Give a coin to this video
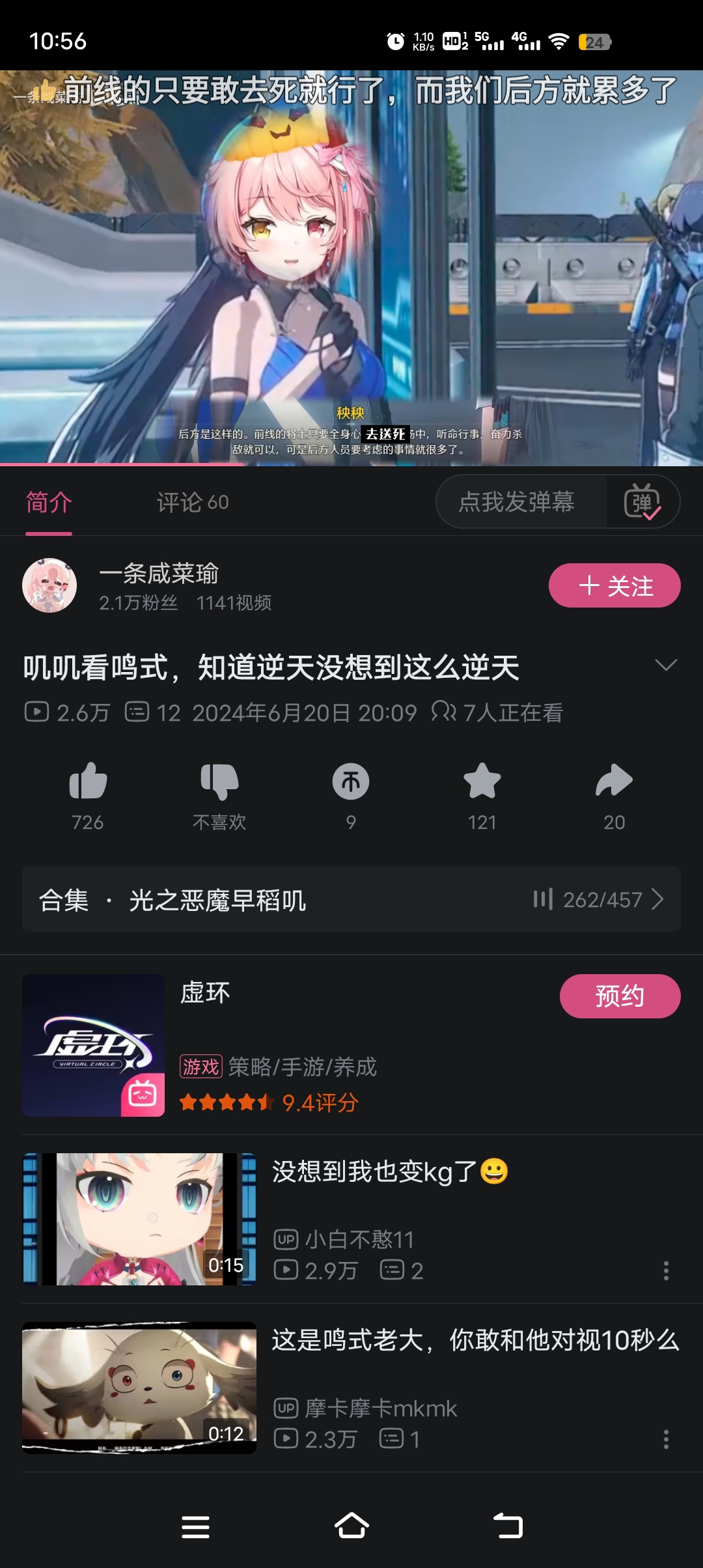 point(351,781)
